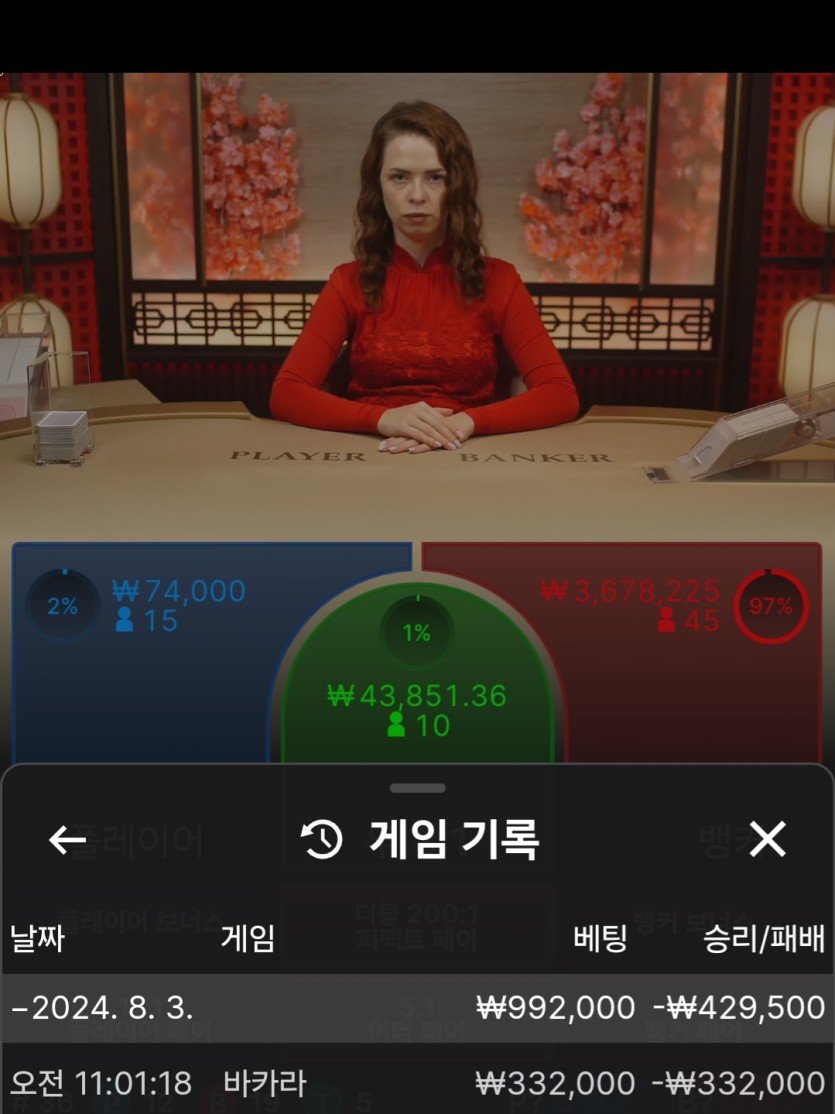Go back from game history panel

(67, 840)
